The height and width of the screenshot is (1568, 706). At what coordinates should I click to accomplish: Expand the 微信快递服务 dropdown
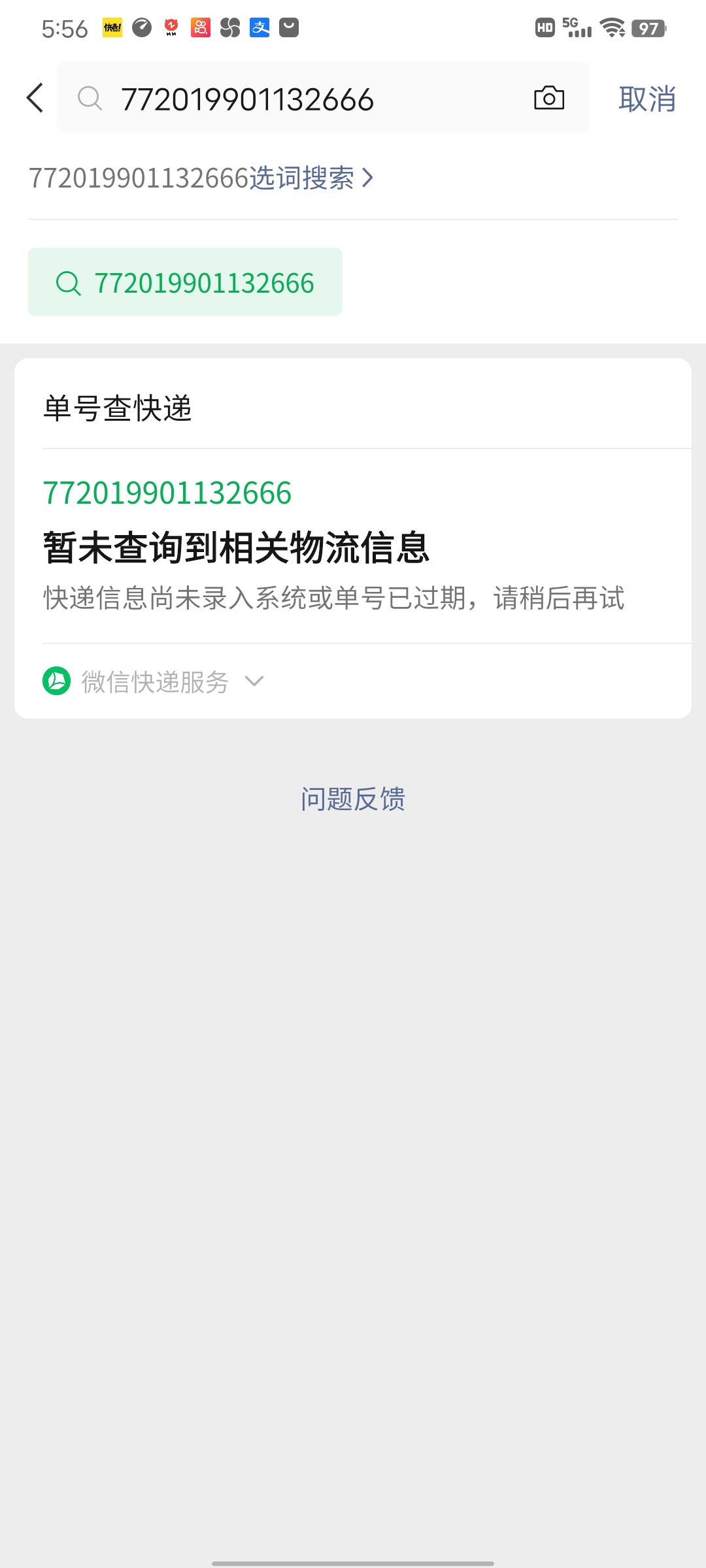tap(254, 682)
